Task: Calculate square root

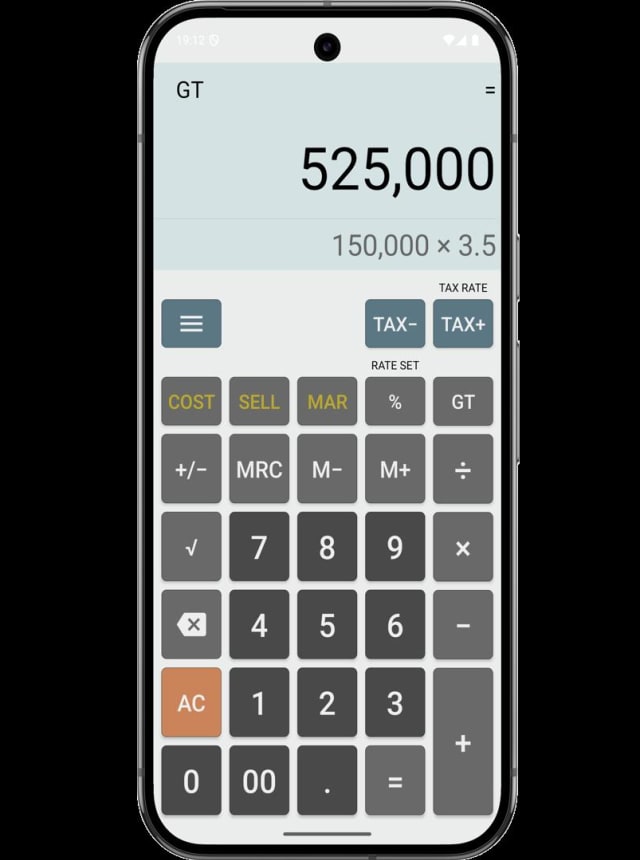Action: pyautogui.click(x=191, y=547)
